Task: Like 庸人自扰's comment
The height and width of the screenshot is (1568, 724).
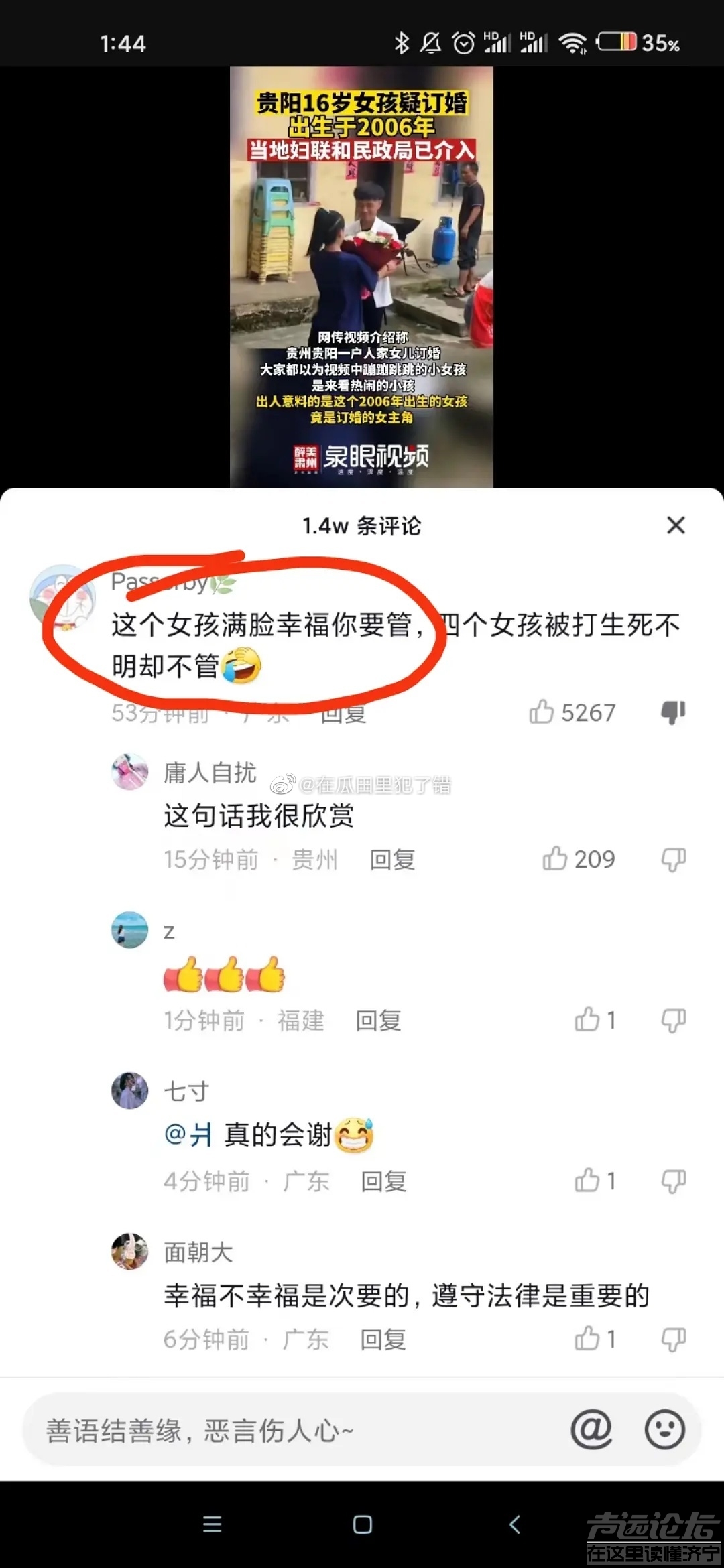Action: pos(555,859)
